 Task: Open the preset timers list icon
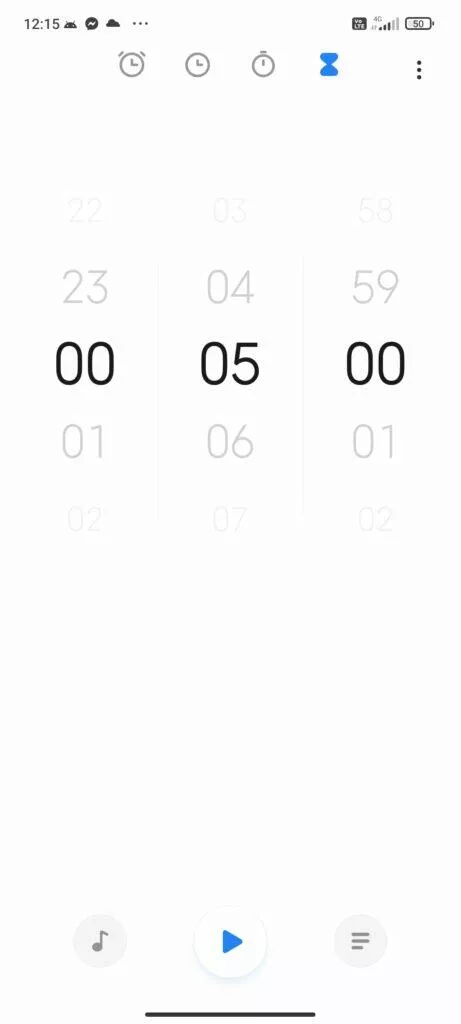[360, 941]
